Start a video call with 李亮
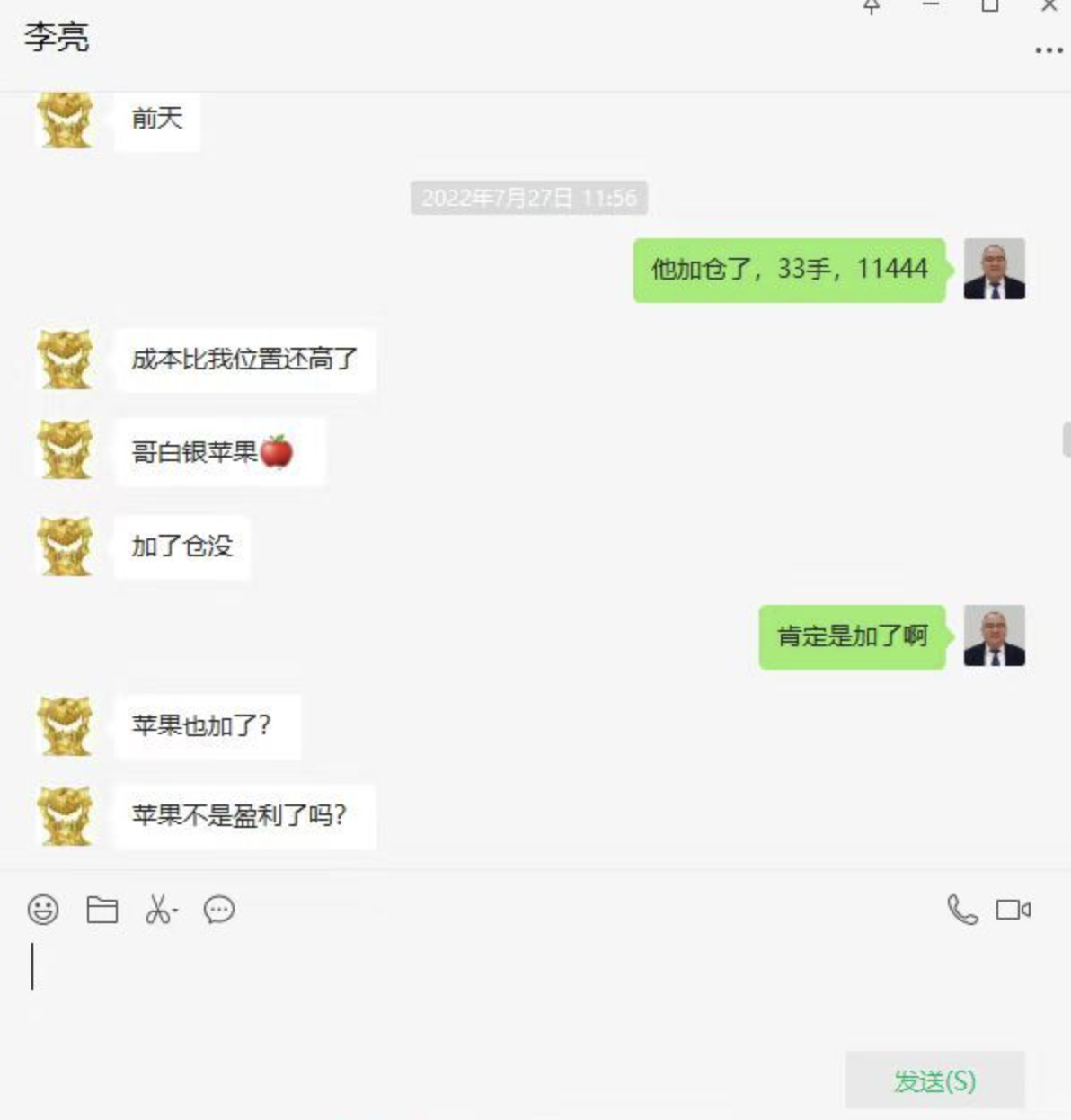 click(x=1013, y=910)
